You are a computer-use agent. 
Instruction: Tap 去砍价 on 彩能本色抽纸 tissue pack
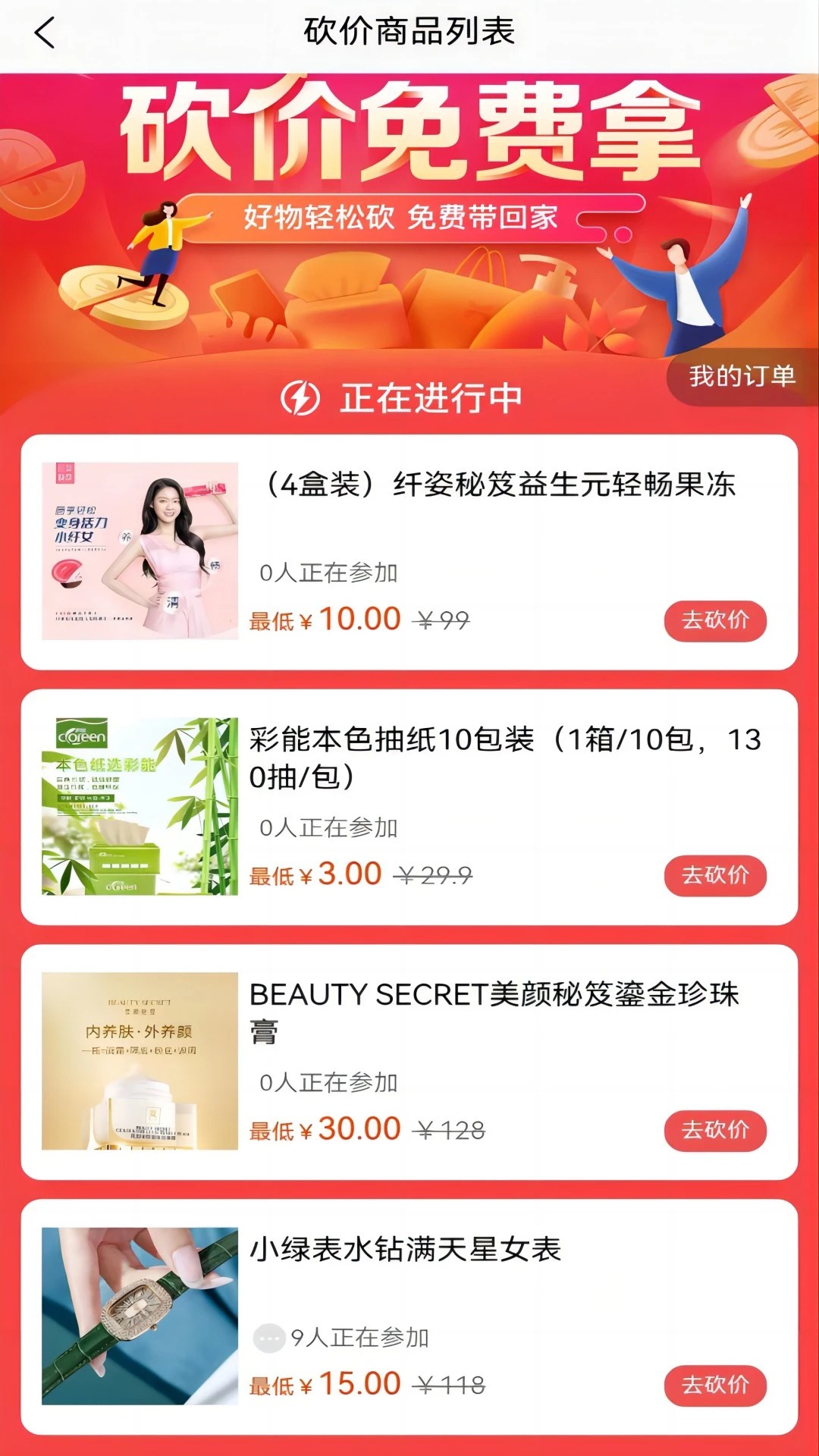pos(714,874)
